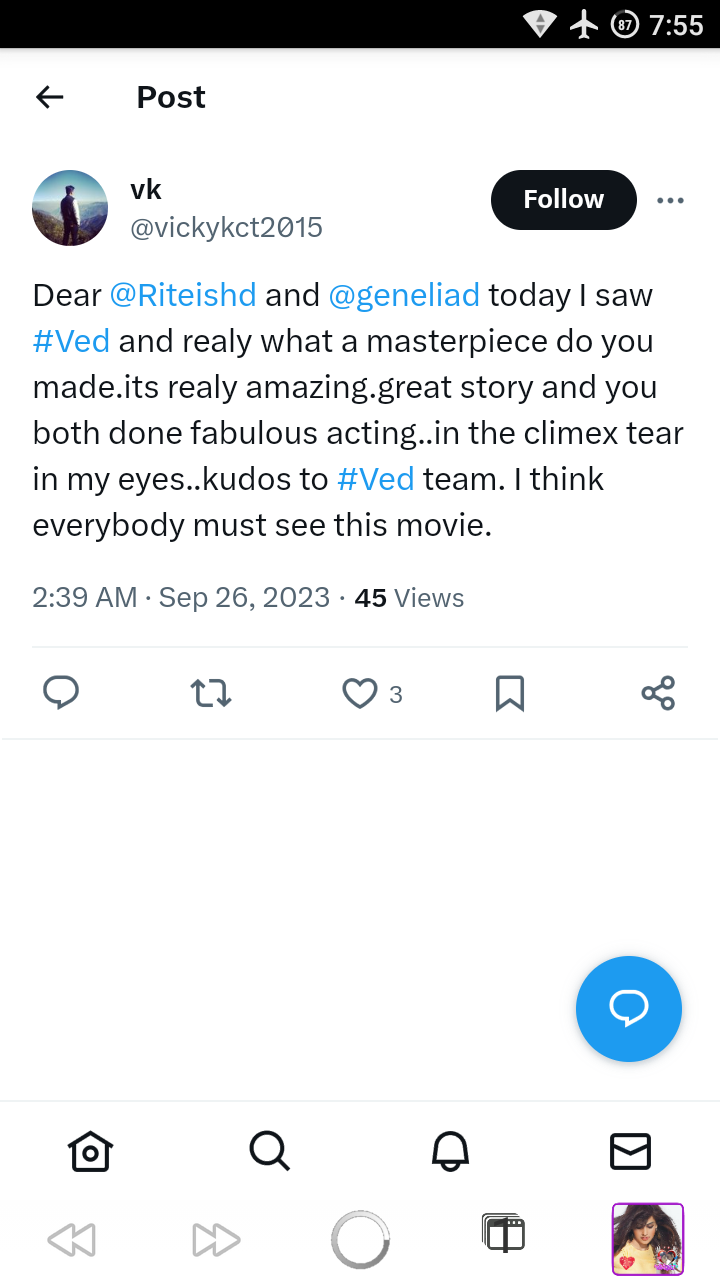Open the Messages envelope tab
The height and width of the screenshot is (1280, 720).
point(630,1152)
